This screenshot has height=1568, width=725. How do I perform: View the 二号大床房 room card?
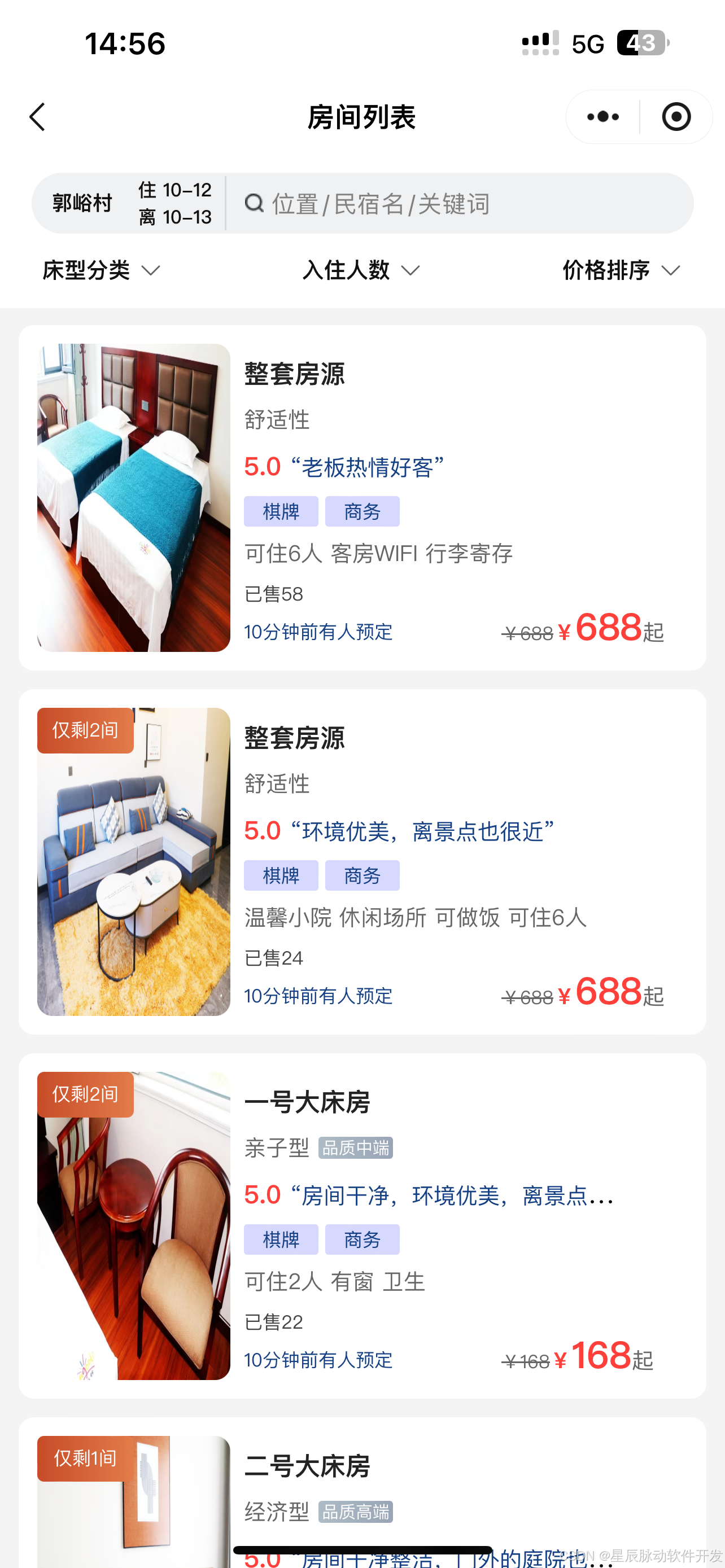[362, 1491]
